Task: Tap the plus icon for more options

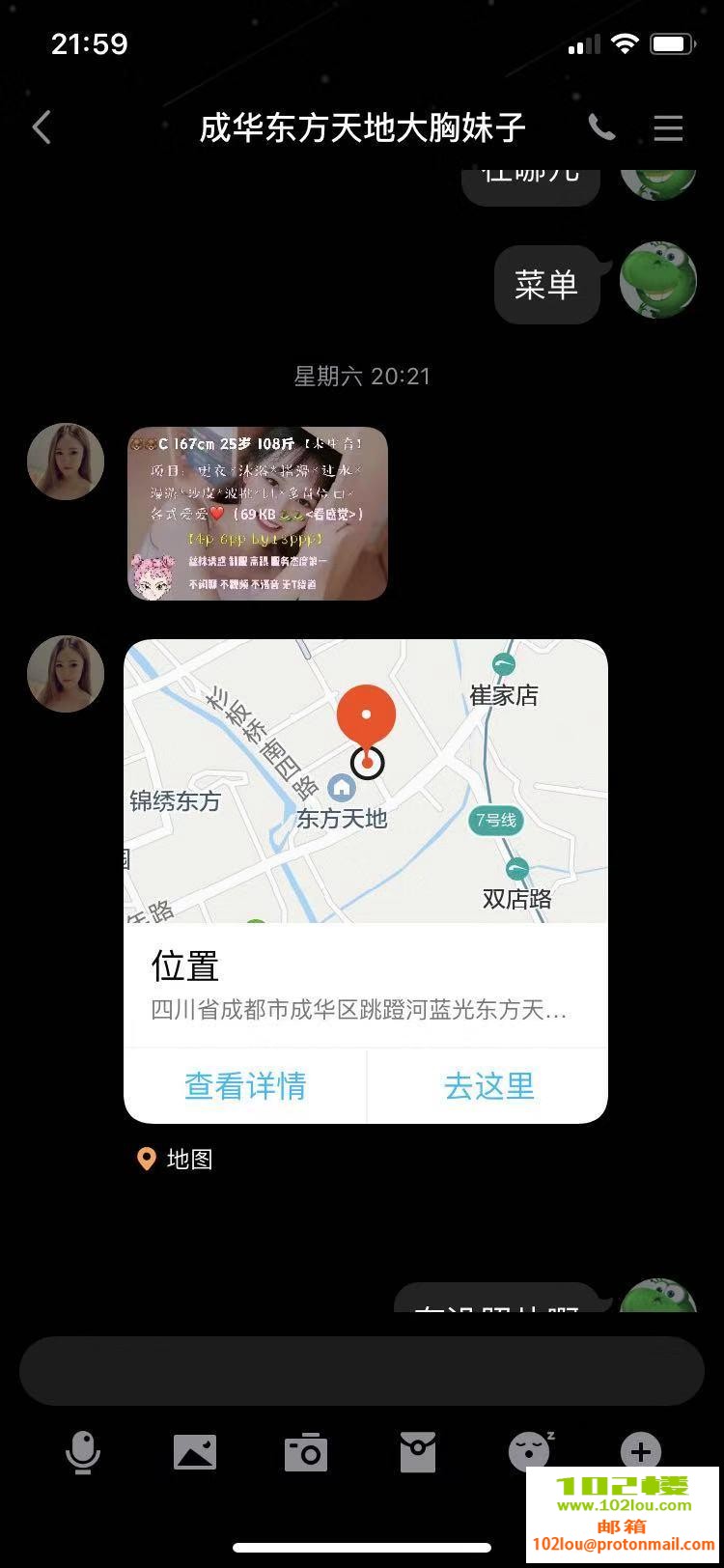Action: point(640,1451)
